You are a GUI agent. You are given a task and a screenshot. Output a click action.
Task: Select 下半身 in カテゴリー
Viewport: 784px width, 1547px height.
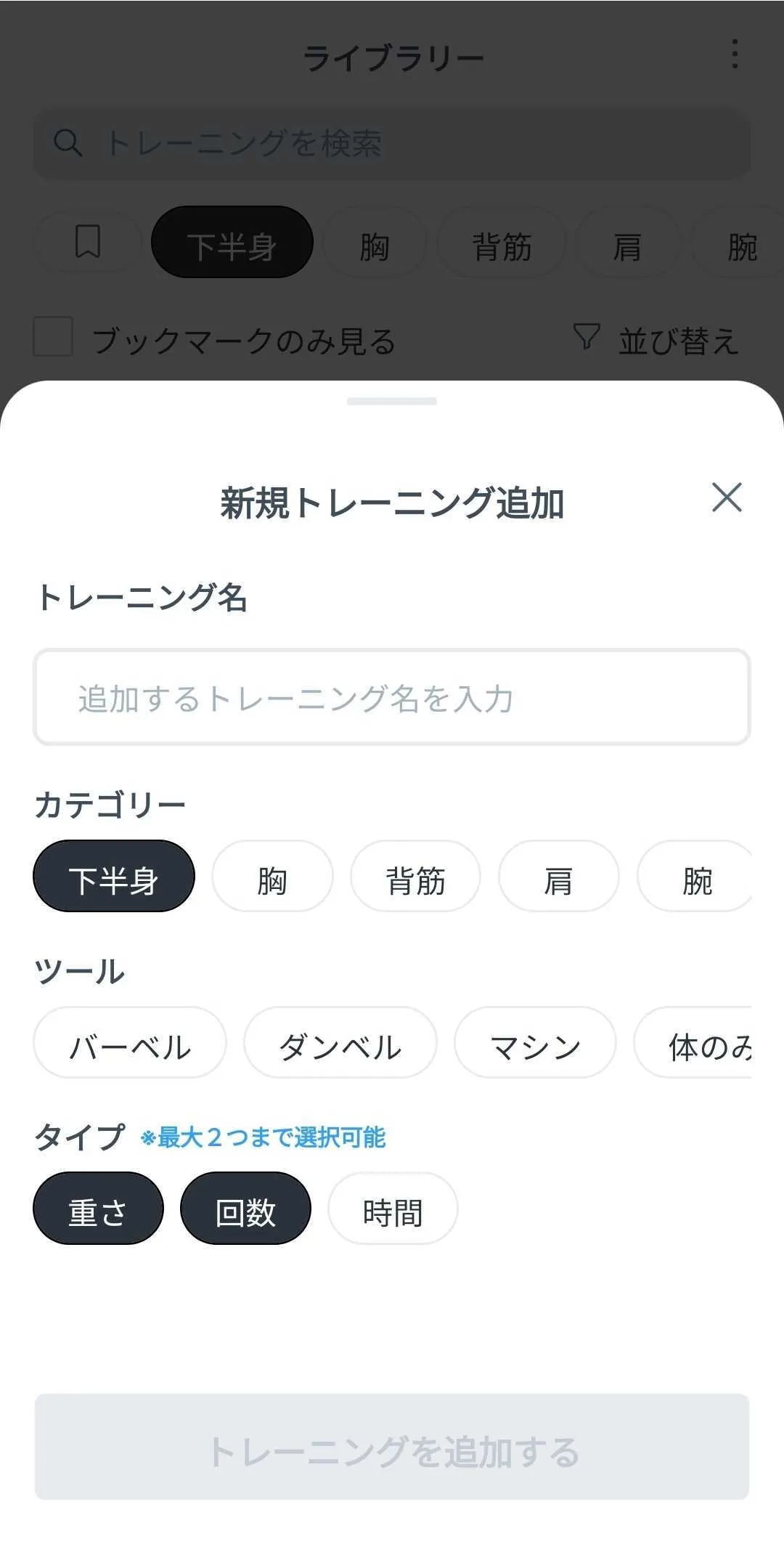pos(114,877)
